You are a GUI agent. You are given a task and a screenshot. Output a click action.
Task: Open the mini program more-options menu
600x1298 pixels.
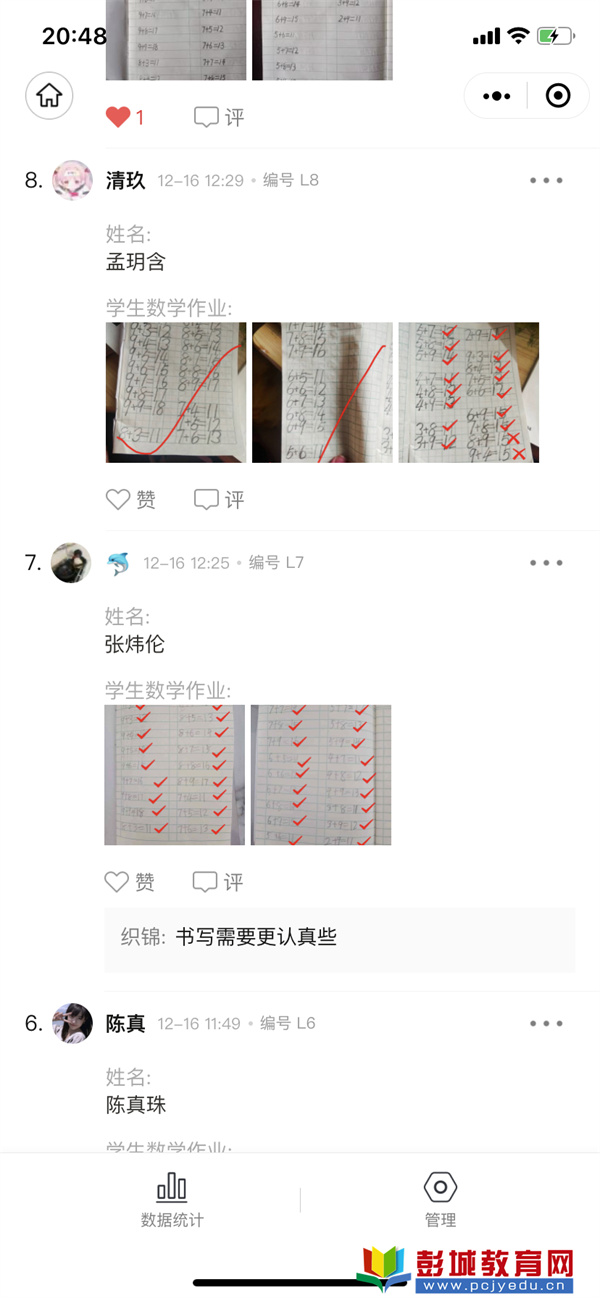(497, 96)
